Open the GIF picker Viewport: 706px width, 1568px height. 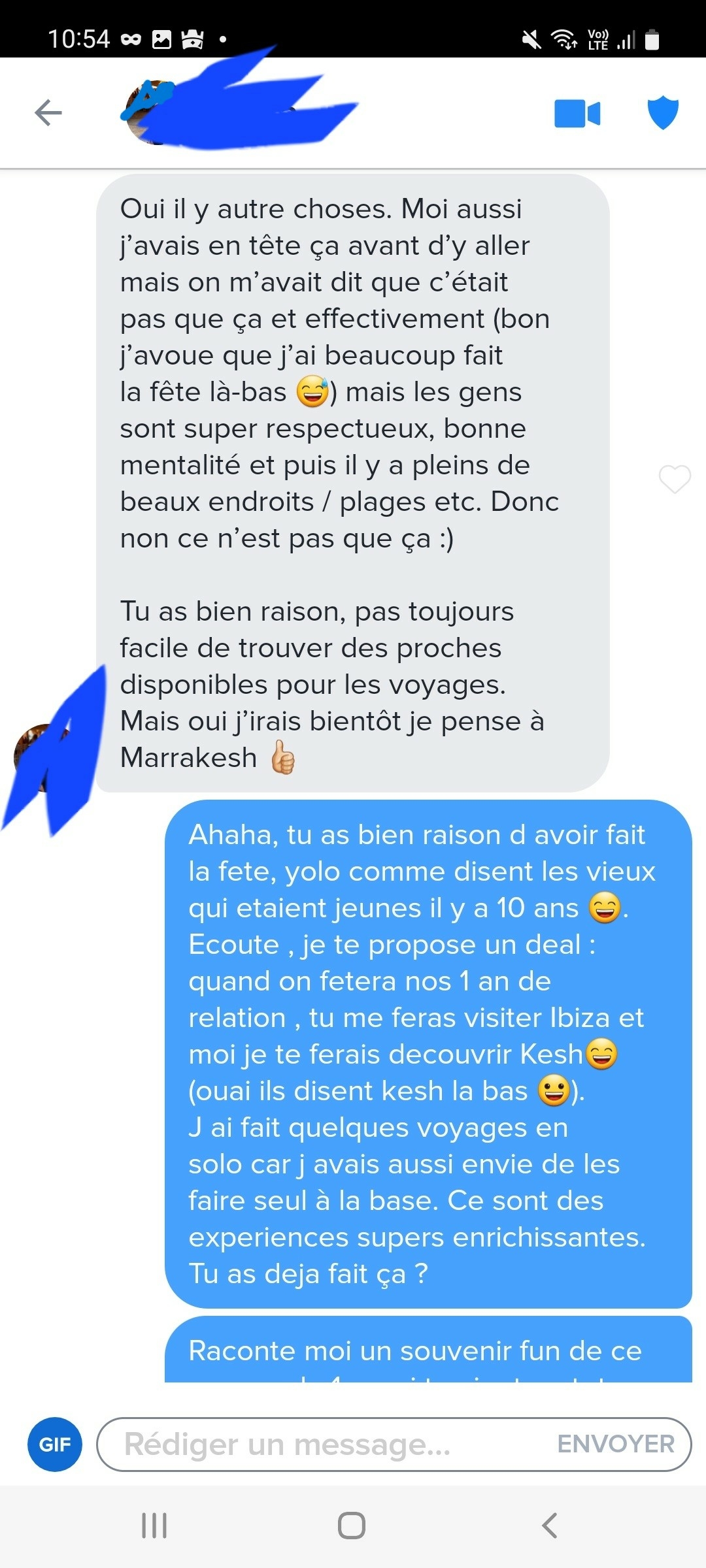point(55,1444)
